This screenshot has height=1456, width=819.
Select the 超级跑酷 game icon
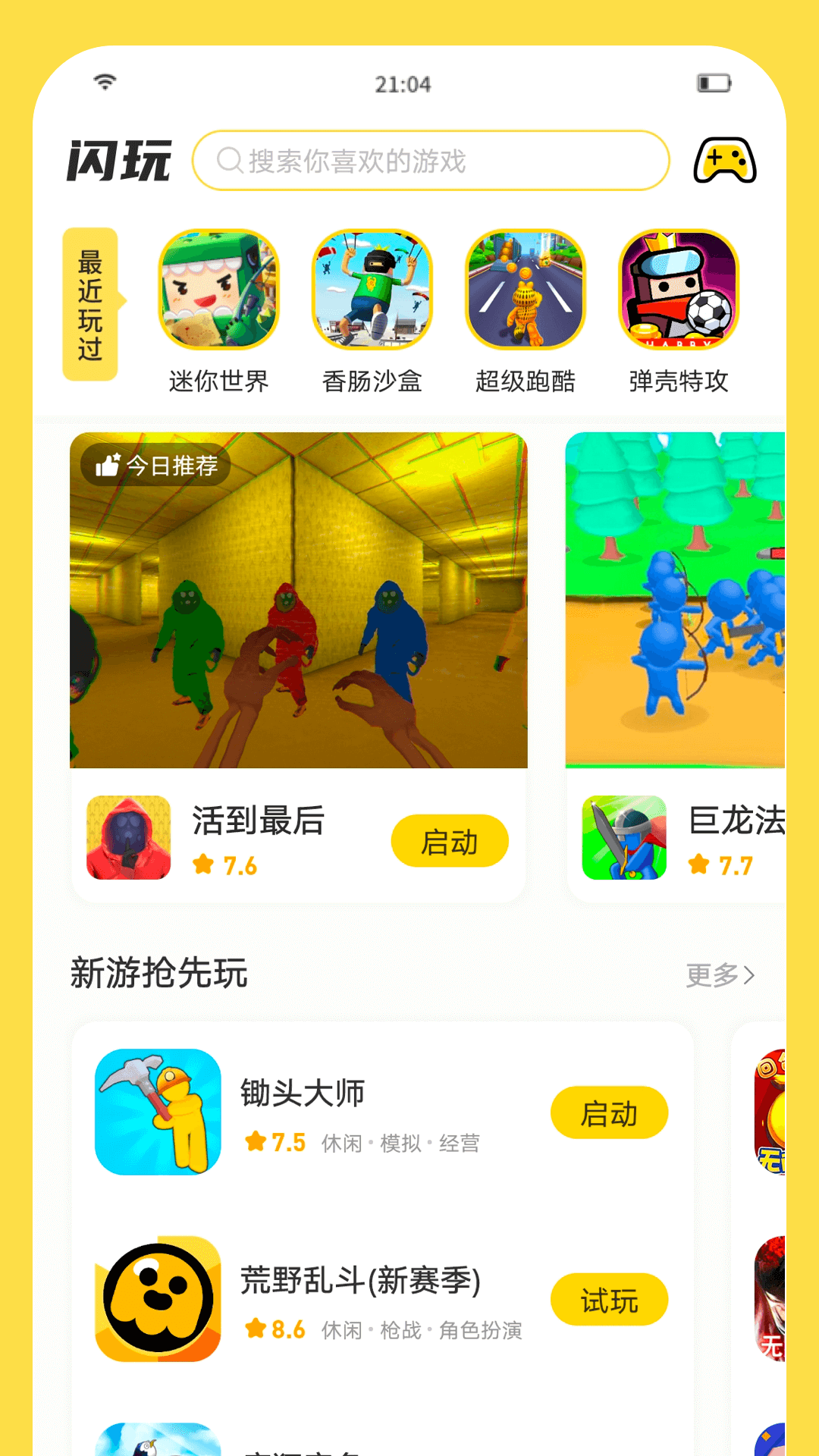point(524,292)
